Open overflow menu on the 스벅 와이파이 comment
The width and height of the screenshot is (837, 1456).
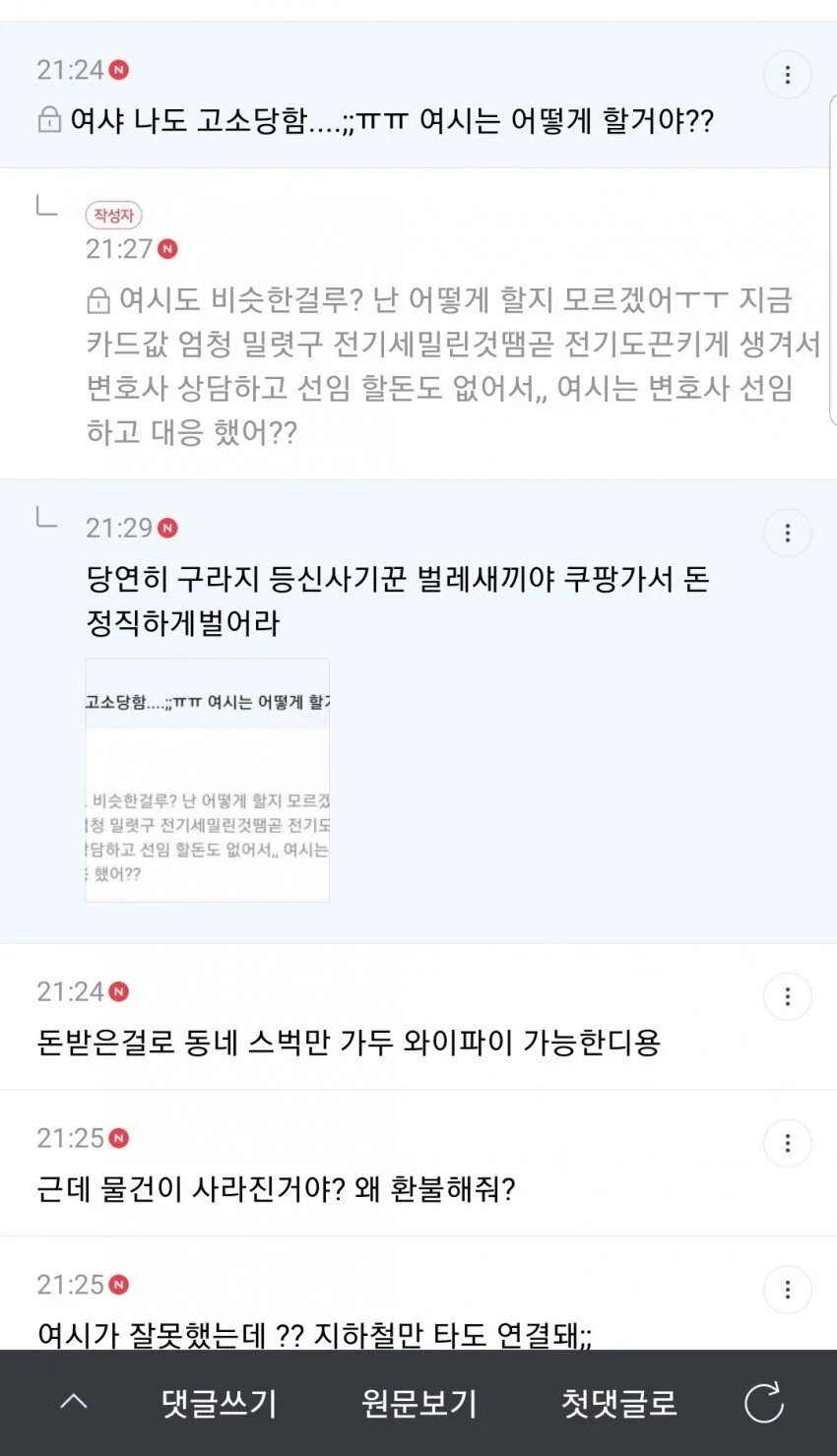pyautogui.click(x=787, y=997)
